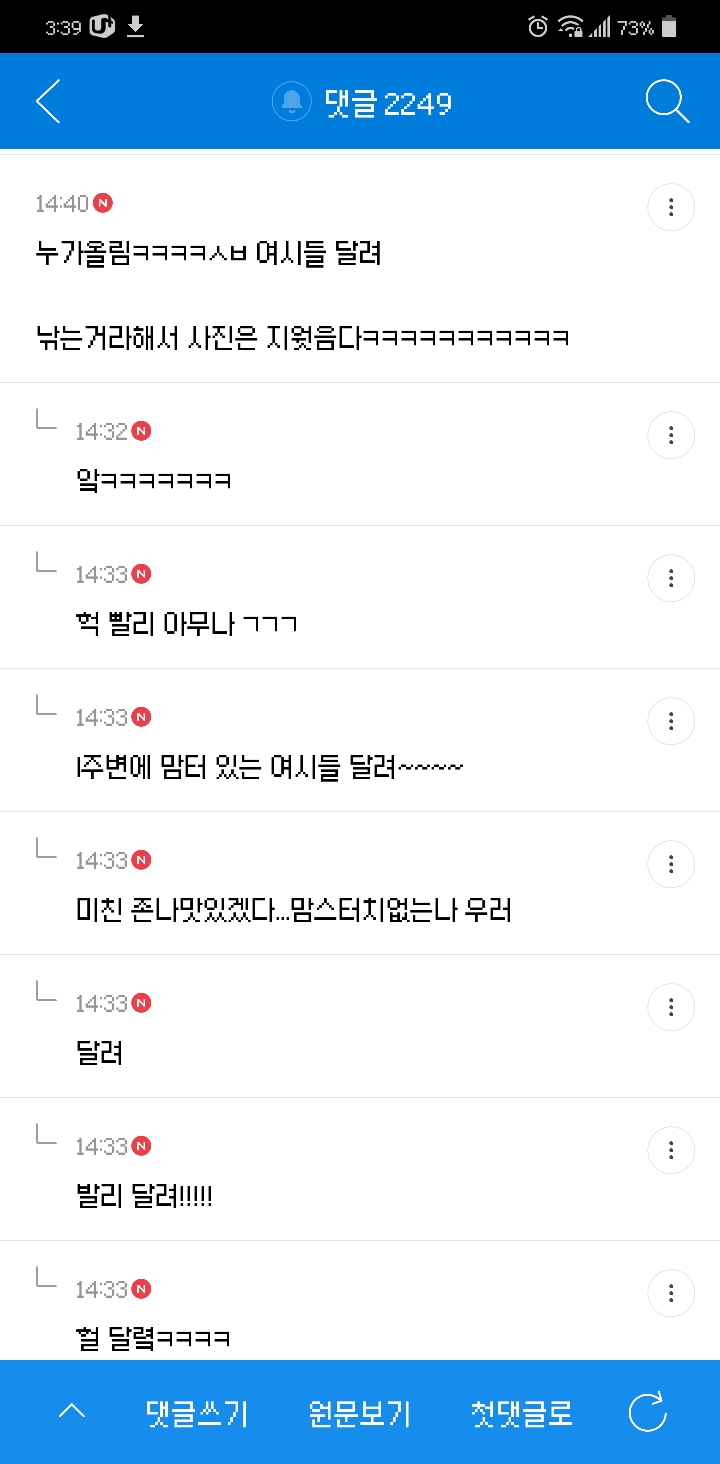720x1464 pixels.
Task: Go back using the top-left arrow
Action: (48, 102)
